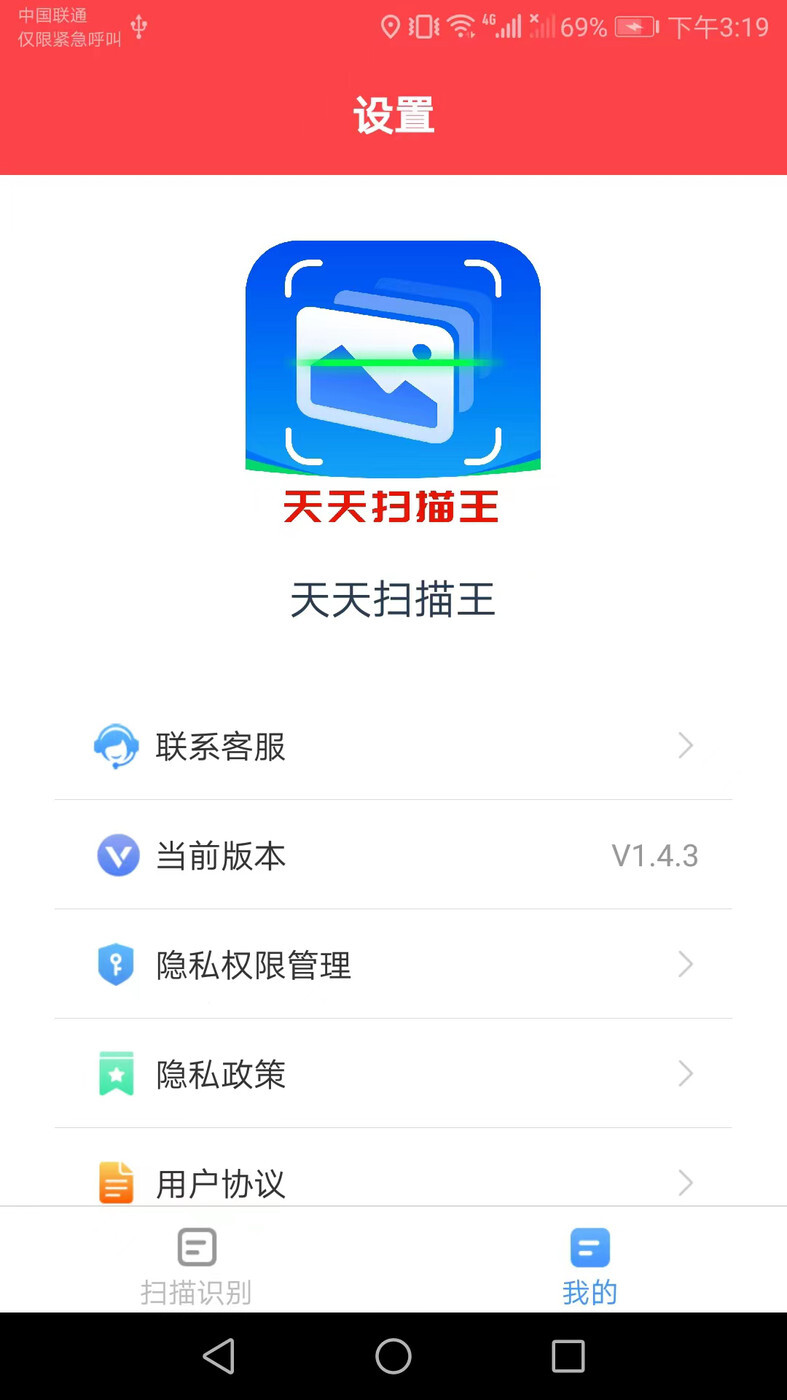The image size is (787, 1400).
Task: Click the green bookmark icon beside 隐私政策
Action: [x=117, y=1074]
